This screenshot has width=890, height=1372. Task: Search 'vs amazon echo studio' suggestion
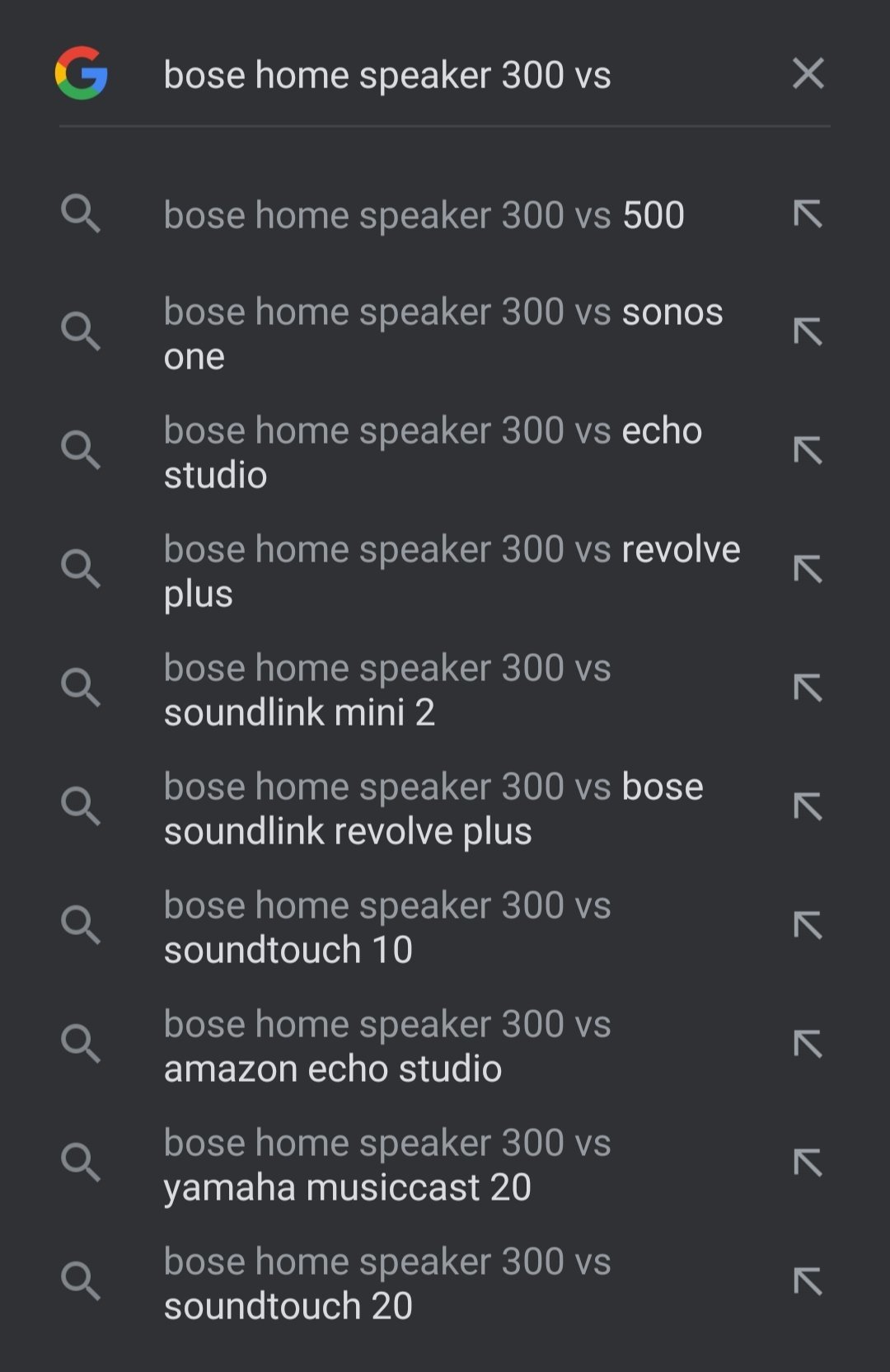(387, 1046)
